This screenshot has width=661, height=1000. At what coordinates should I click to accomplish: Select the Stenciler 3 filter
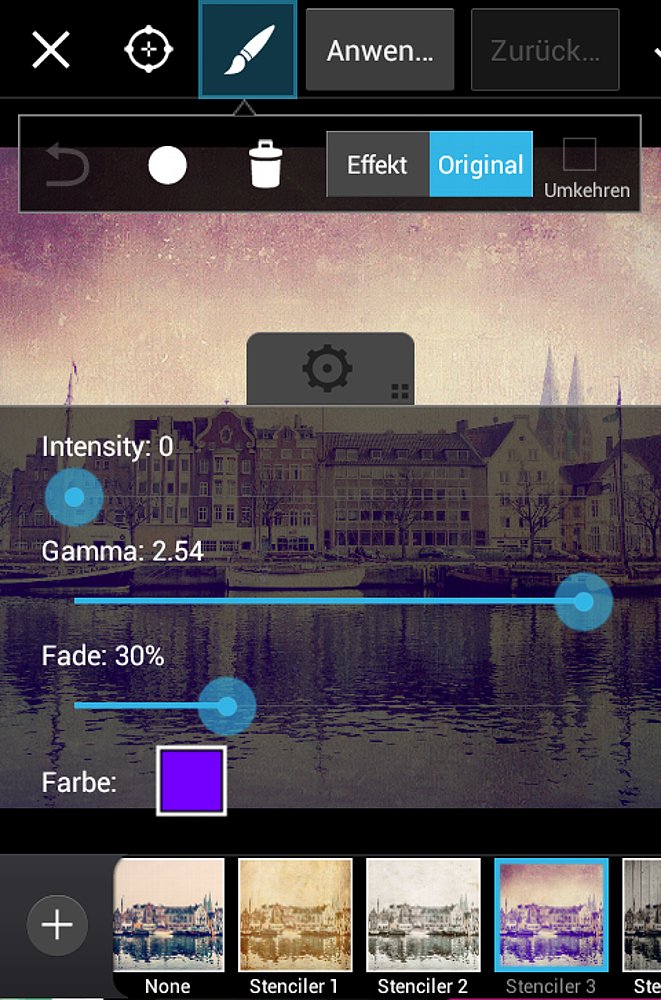point(550,917)
